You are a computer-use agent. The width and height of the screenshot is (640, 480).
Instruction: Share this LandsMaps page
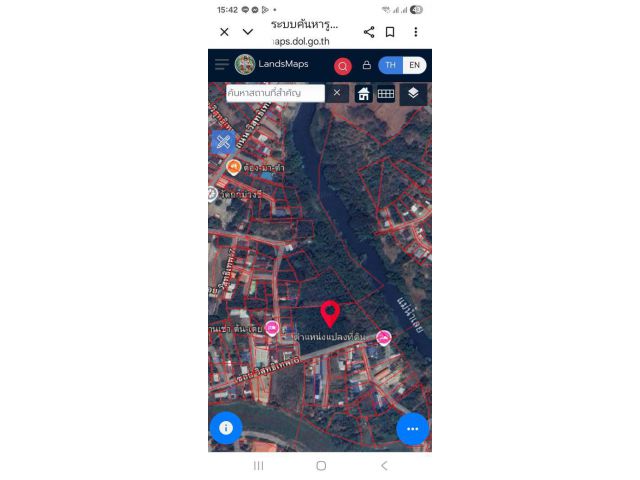(x=369, y=32)
